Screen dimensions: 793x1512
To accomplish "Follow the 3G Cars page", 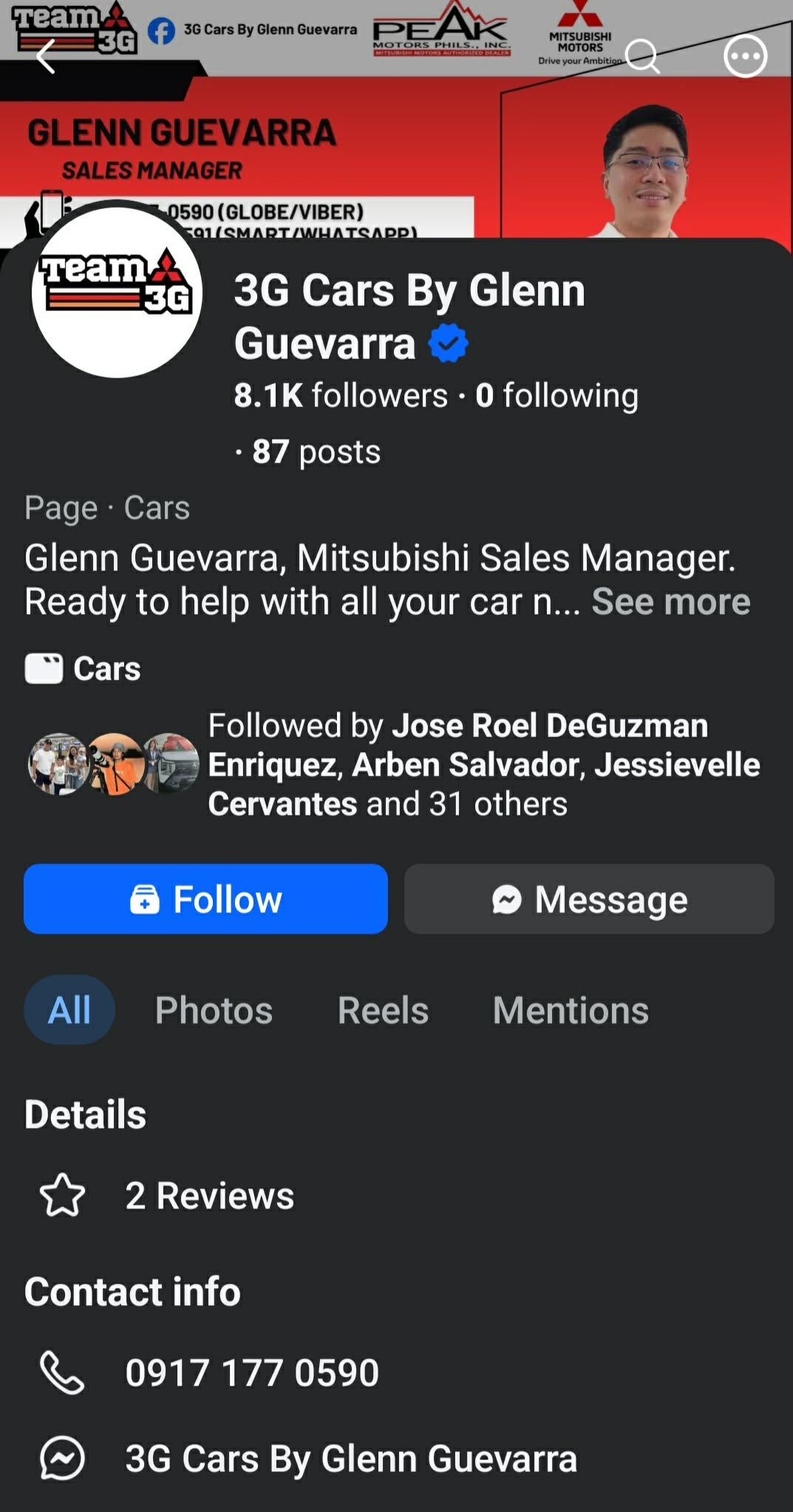I will (x=205, y=899).
